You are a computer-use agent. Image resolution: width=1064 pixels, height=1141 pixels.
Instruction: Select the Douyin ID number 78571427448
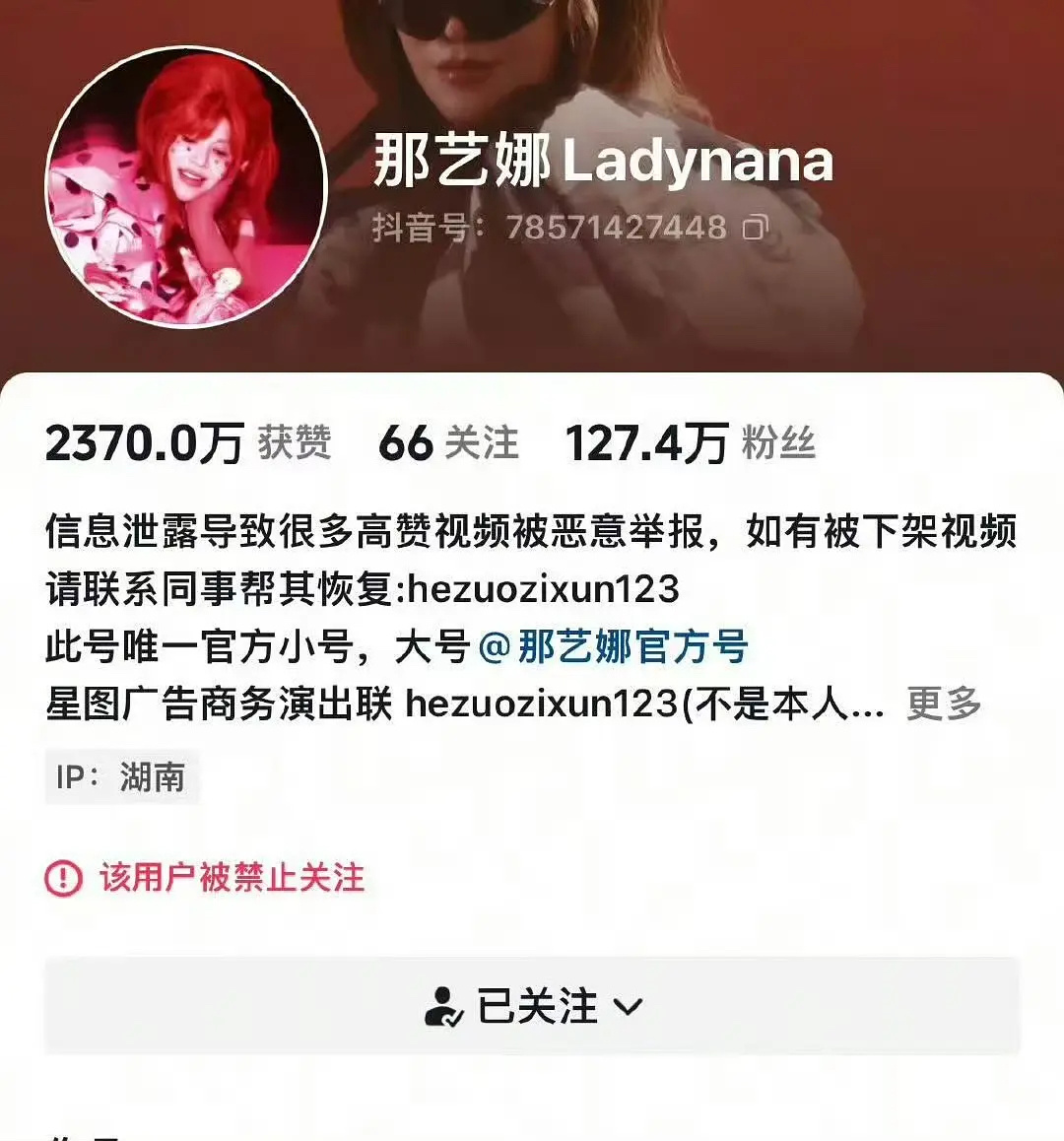(x=614, y=227)
